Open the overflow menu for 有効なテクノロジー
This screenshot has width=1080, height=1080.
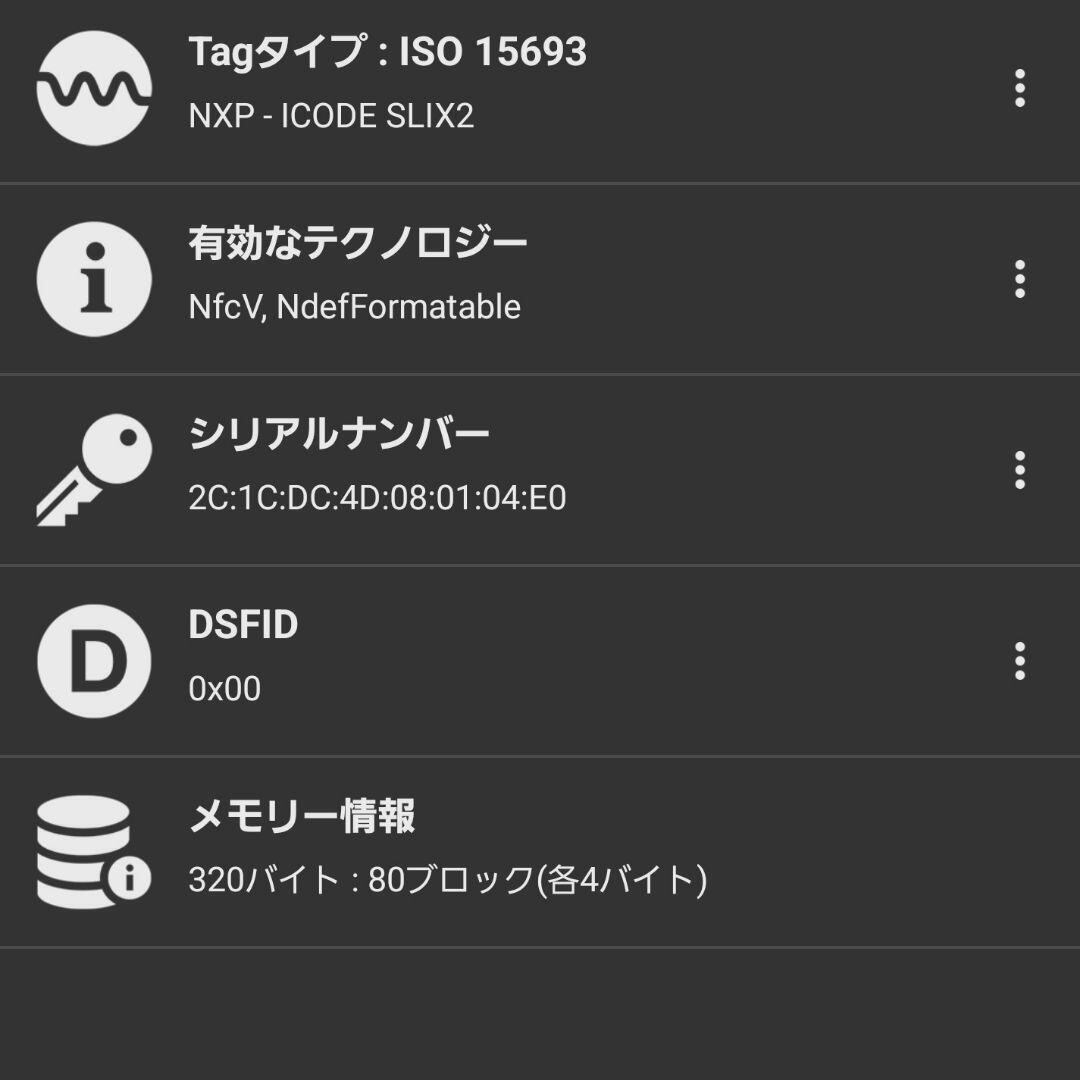point(1019,279)
